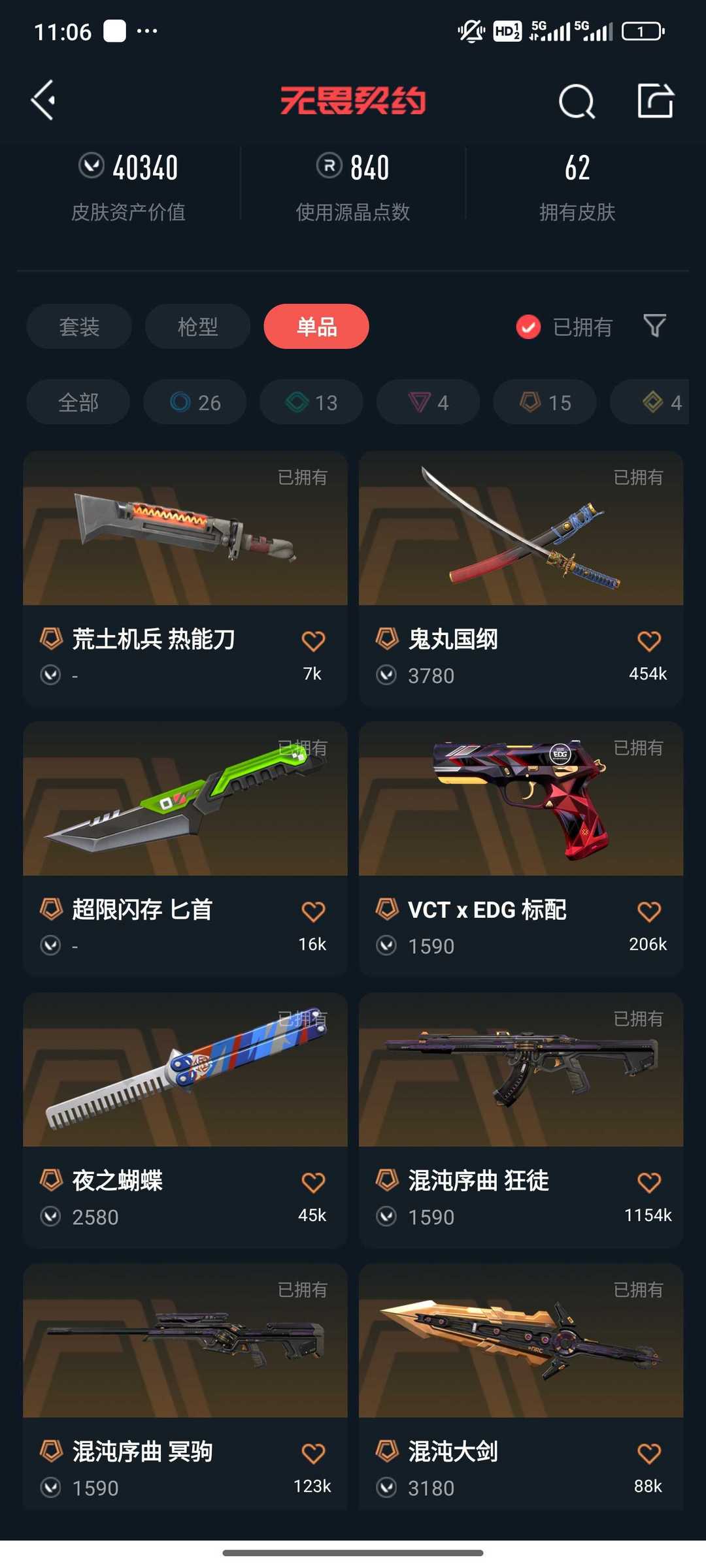Like the 夜之蝴蝶 skin

point(313,1183)
